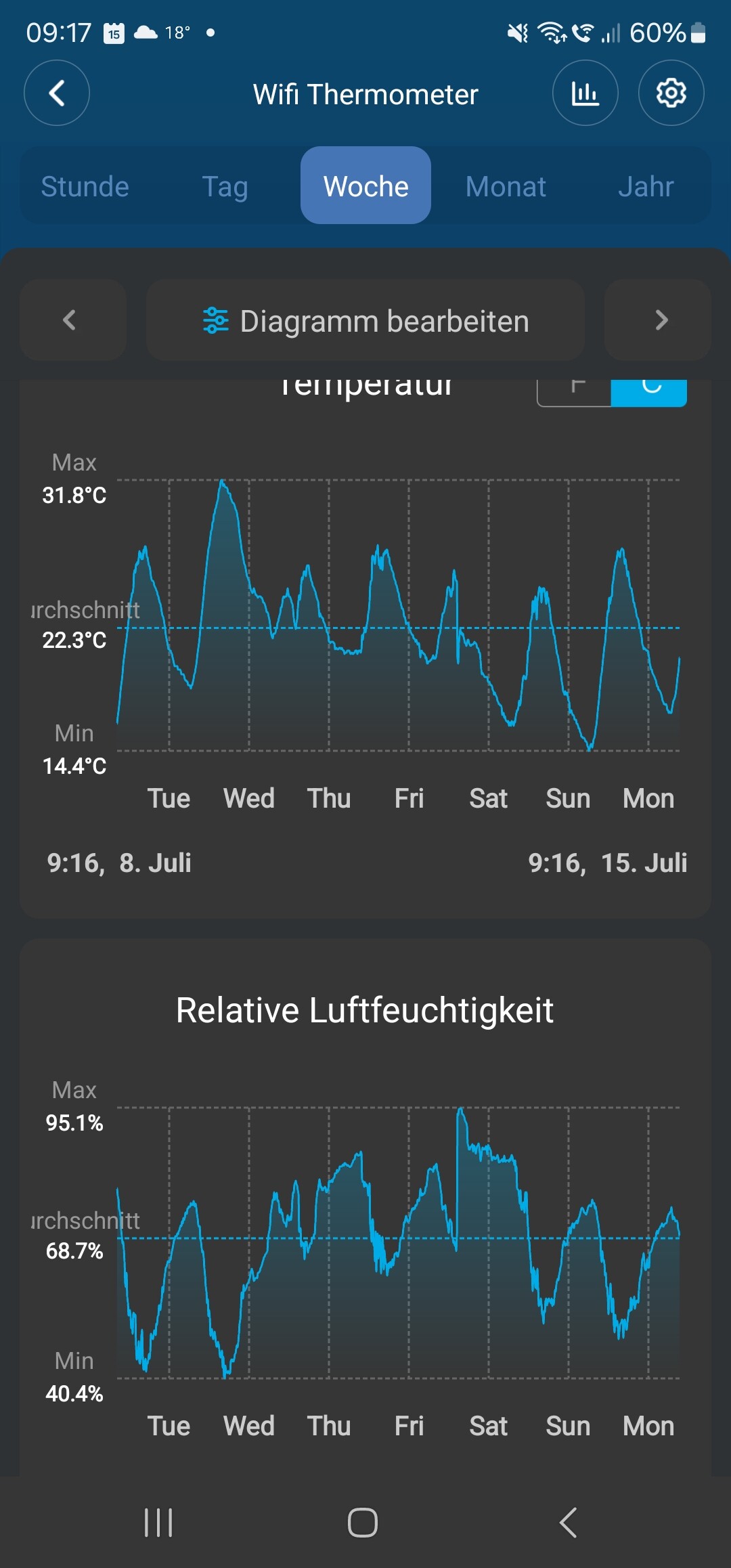
Task: Switch to the Monat tab
Action: tap(506, 186)
